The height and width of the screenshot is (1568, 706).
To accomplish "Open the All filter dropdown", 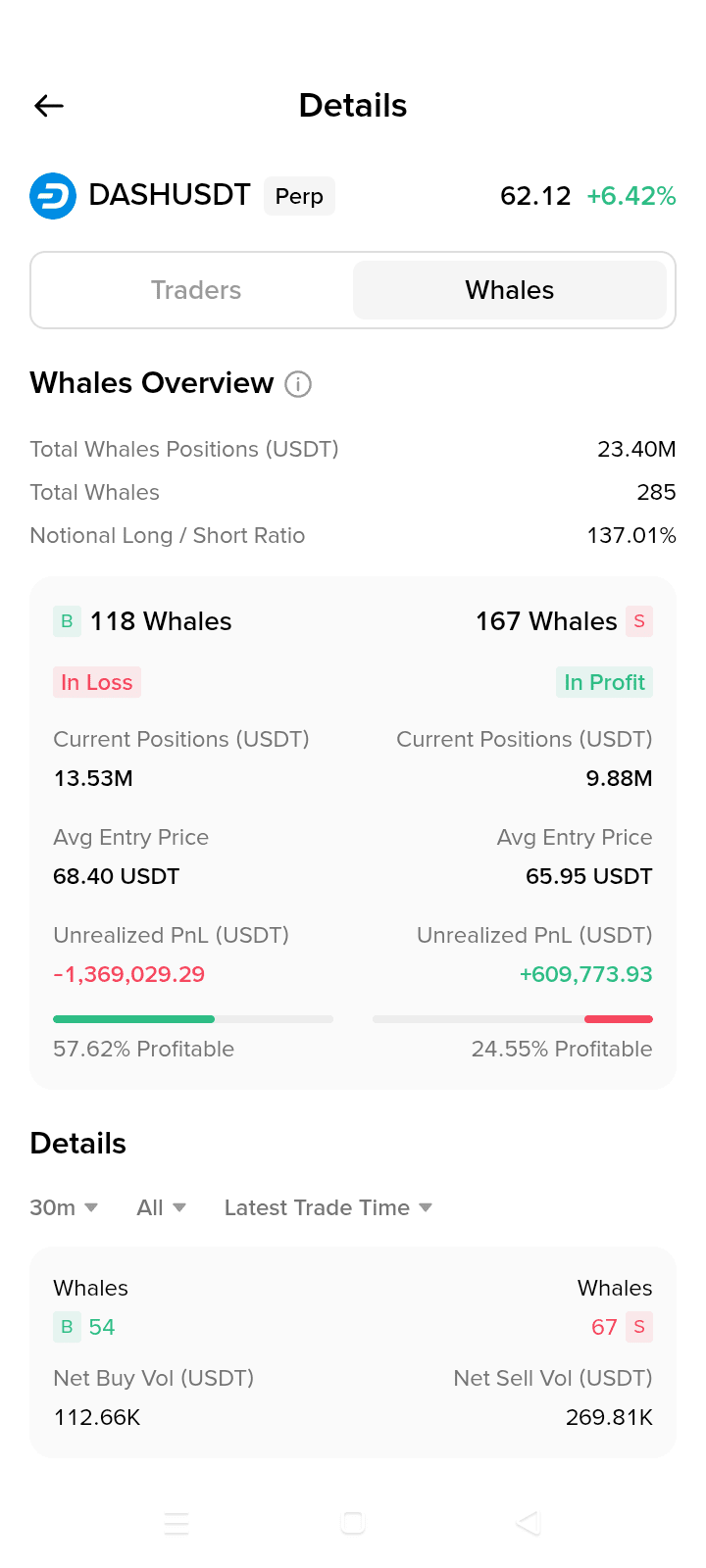I will pyautogui.click(x=161, y=1207).
